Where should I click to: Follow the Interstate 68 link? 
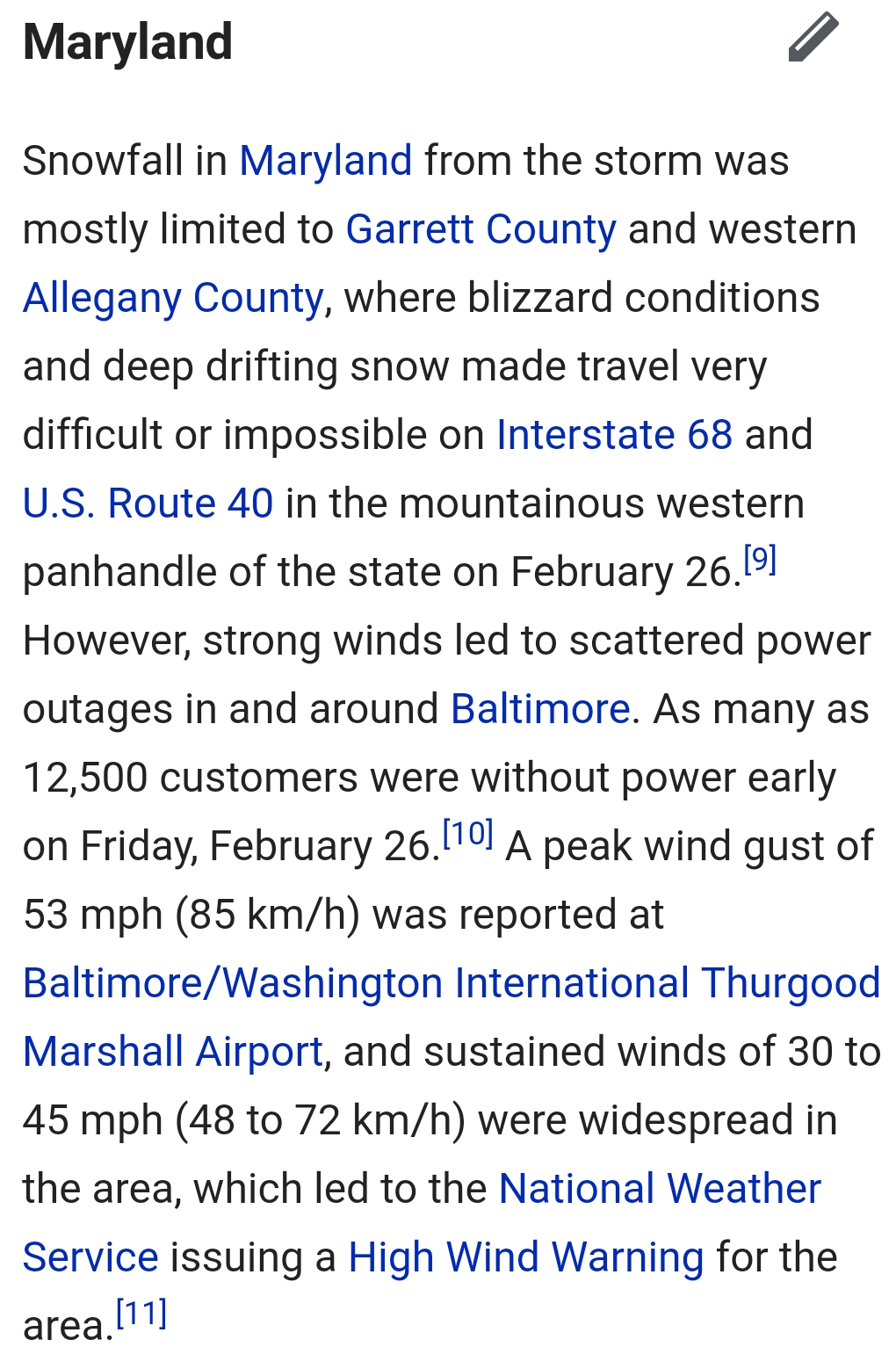click(x=614, y=436)
